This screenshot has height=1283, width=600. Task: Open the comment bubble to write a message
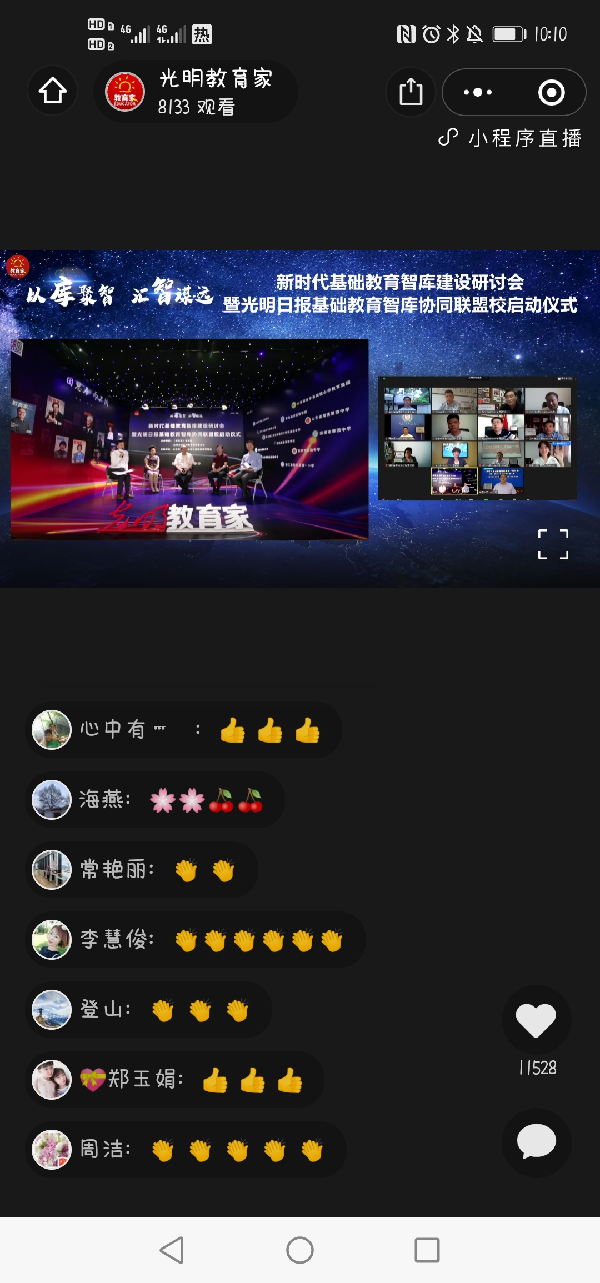[x=536, y=1142]
